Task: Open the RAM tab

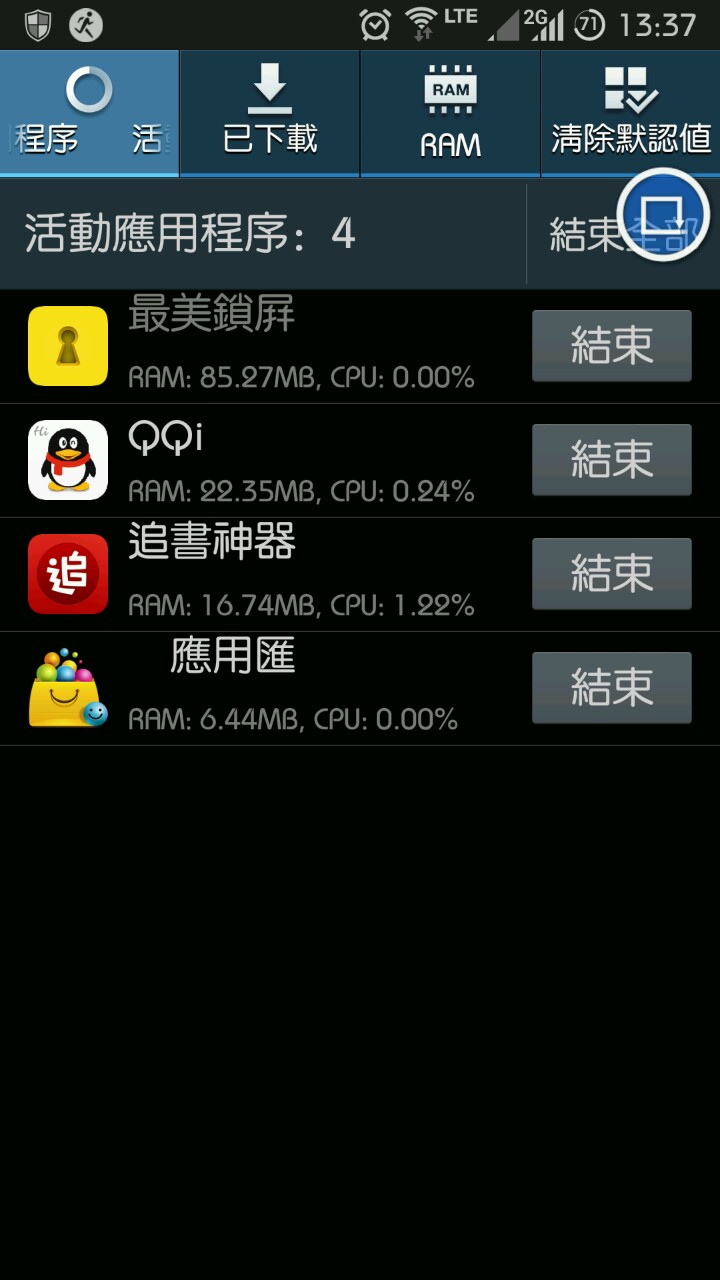Action: coord(450,114)
